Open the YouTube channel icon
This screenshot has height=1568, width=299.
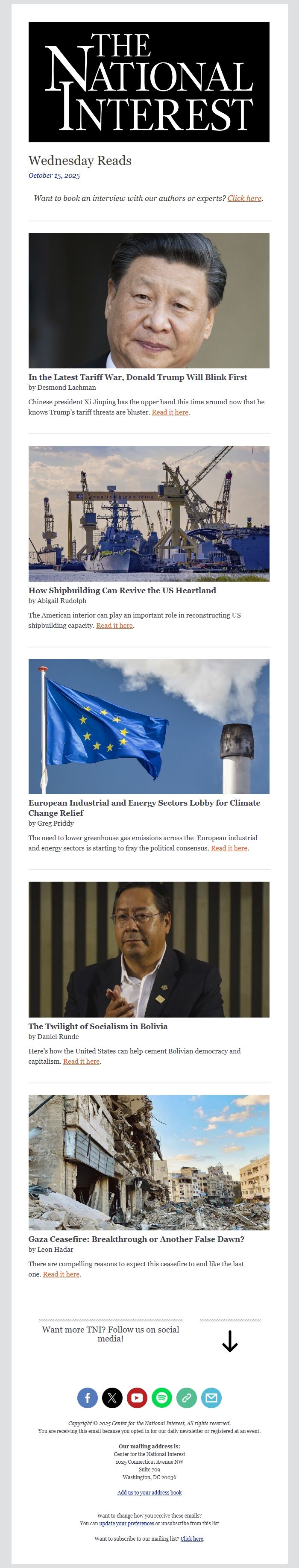pos(137,1398)
